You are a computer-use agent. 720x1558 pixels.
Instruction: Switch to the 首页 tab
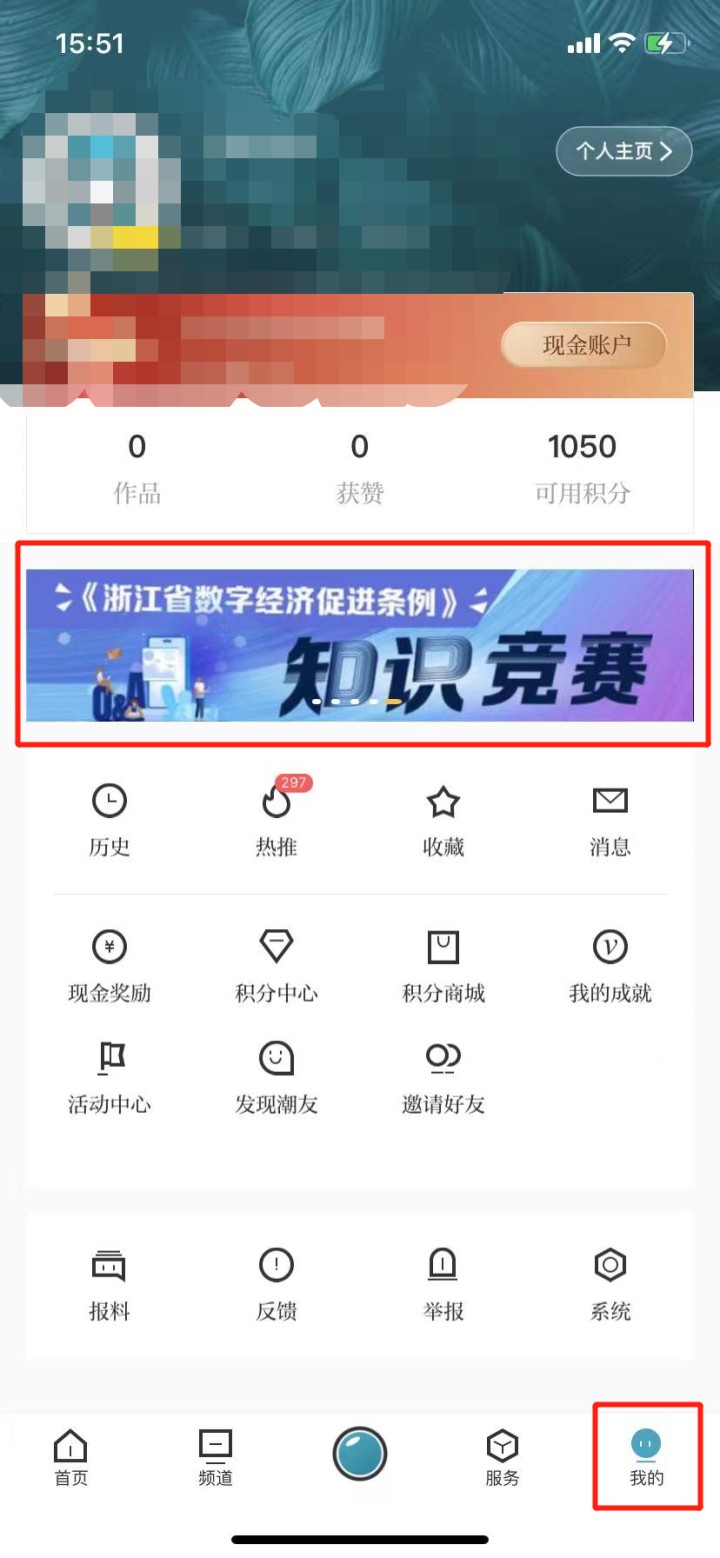pos(70,1458)
